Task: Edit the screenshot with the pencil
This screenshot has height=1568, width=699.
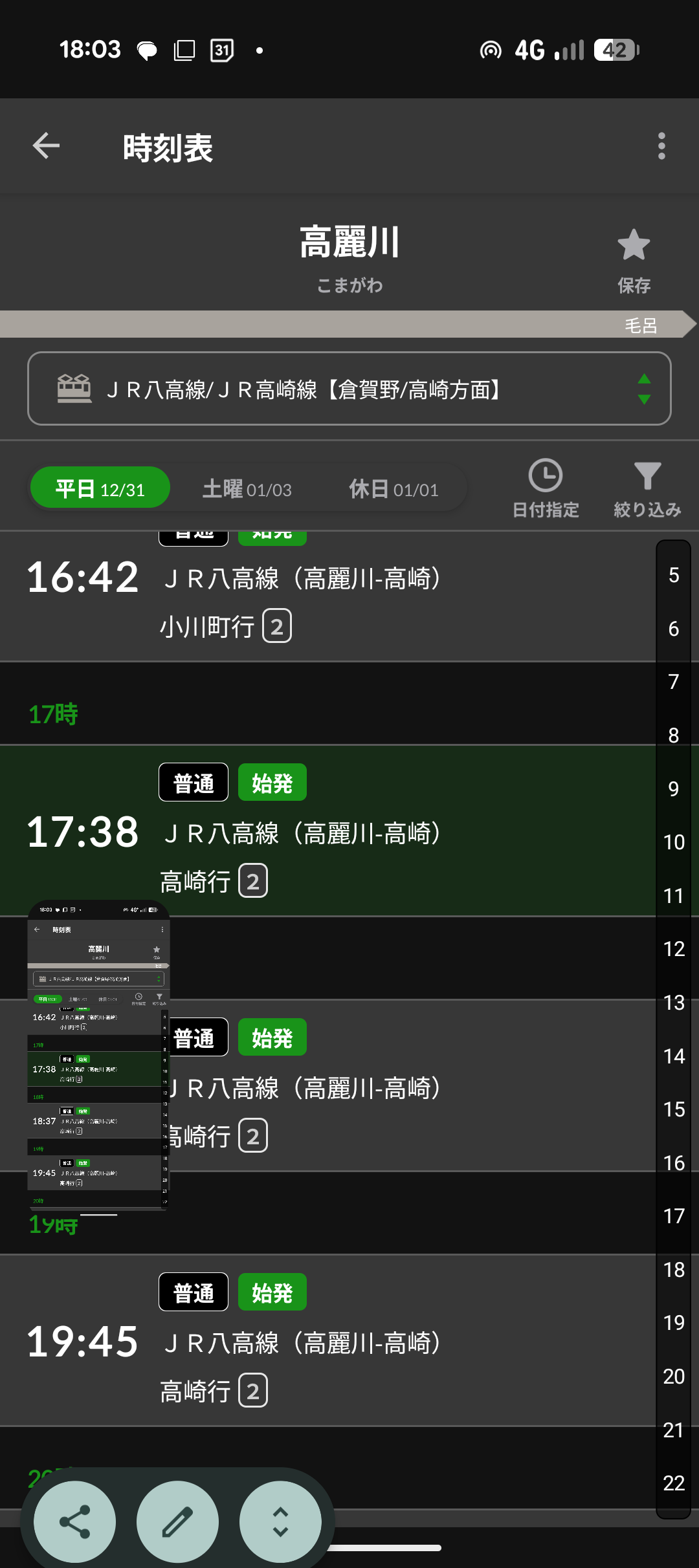Action: [x=177, y=1521]
